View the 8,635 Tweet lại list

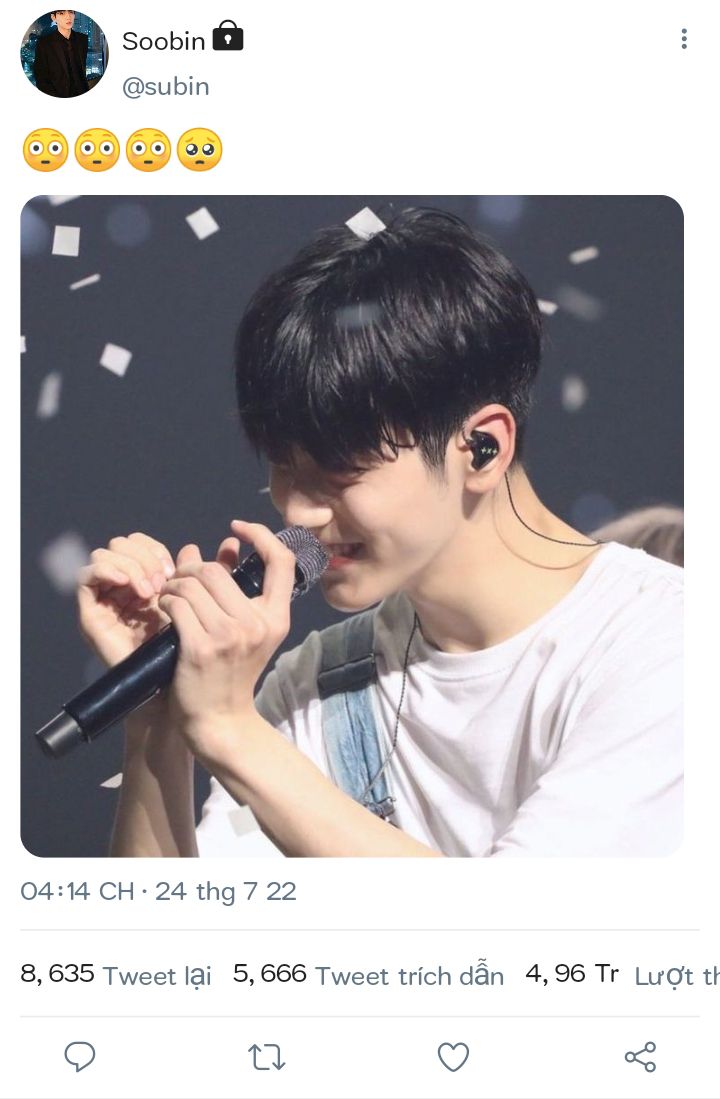pyautogui.click(x=116, y=975)
